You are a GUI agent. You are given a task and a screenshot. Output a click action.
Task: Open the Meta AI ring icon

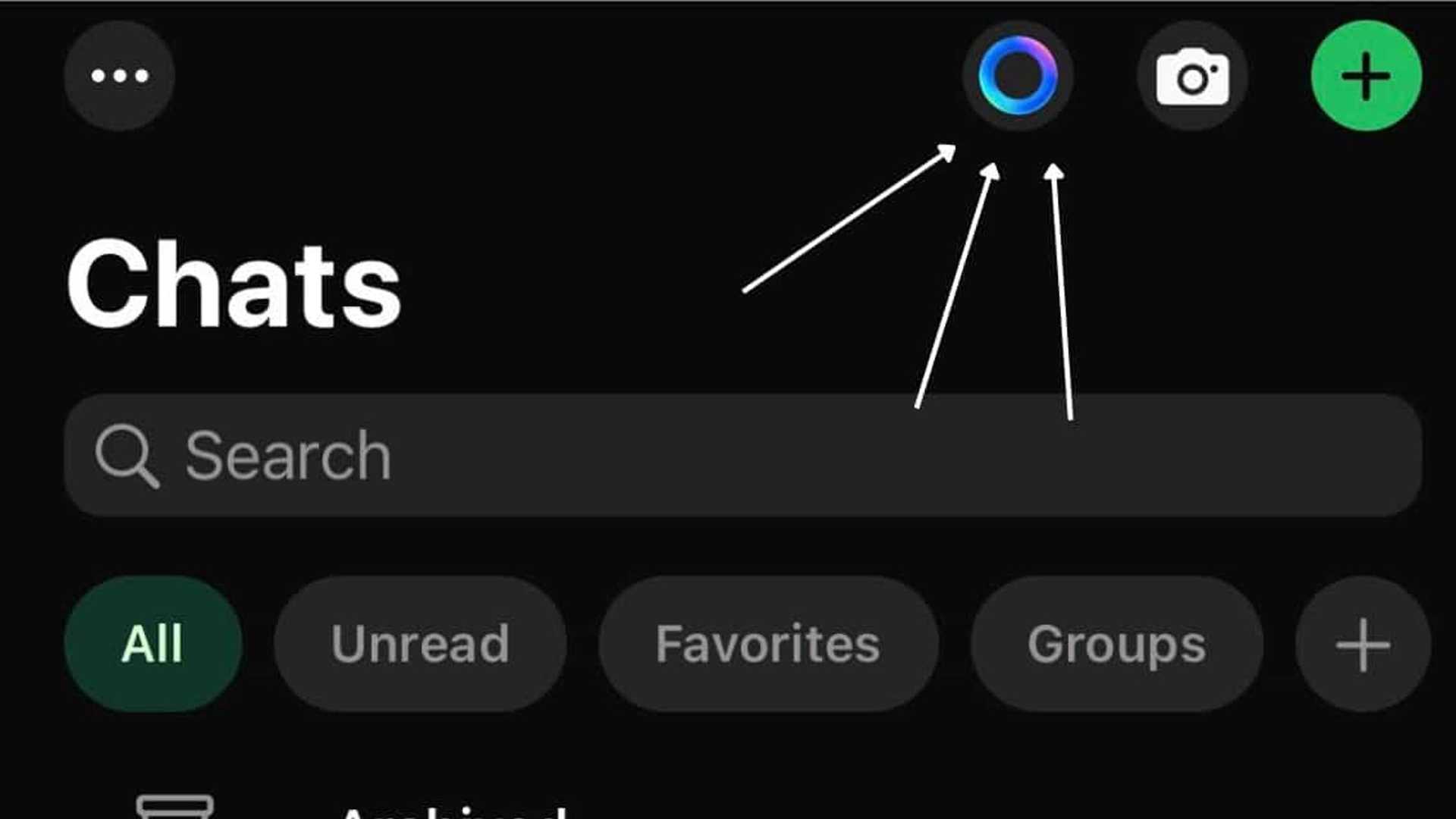point(1018,76)
